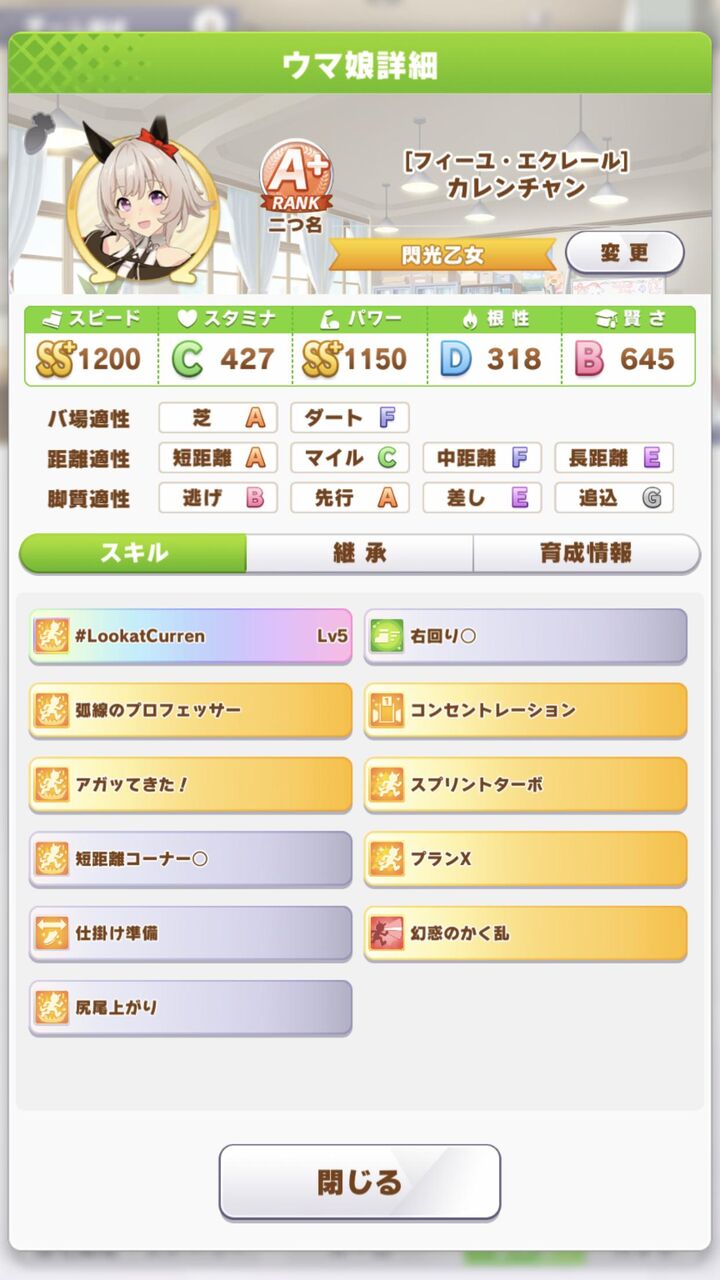Select the 短距離コーナー○ skill
The width and height of the screenshot is (720, 1280).
tap(190, 858)
